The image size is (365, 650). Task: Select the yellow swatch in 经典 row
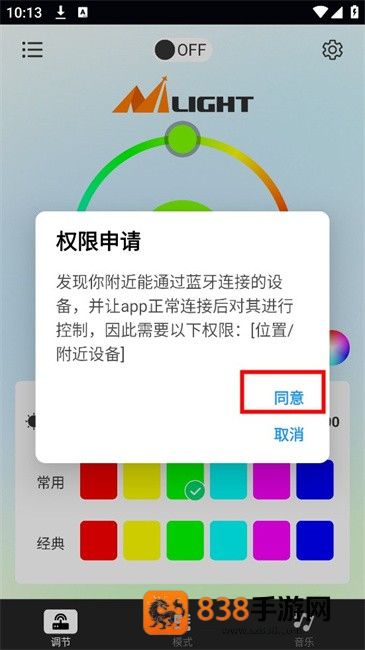(142, 541)
